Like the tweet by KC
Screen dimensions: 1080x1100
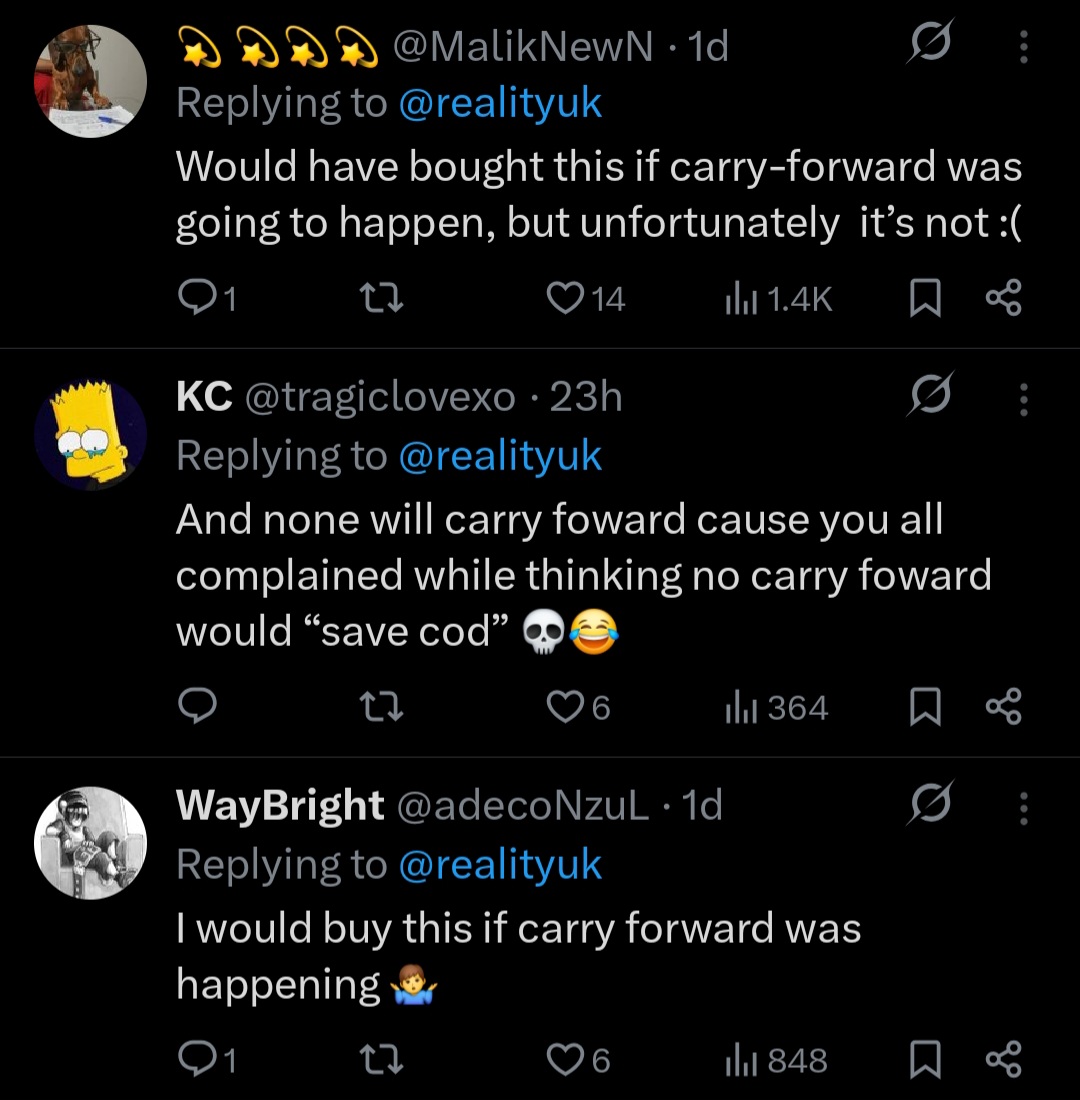point(564,708)
